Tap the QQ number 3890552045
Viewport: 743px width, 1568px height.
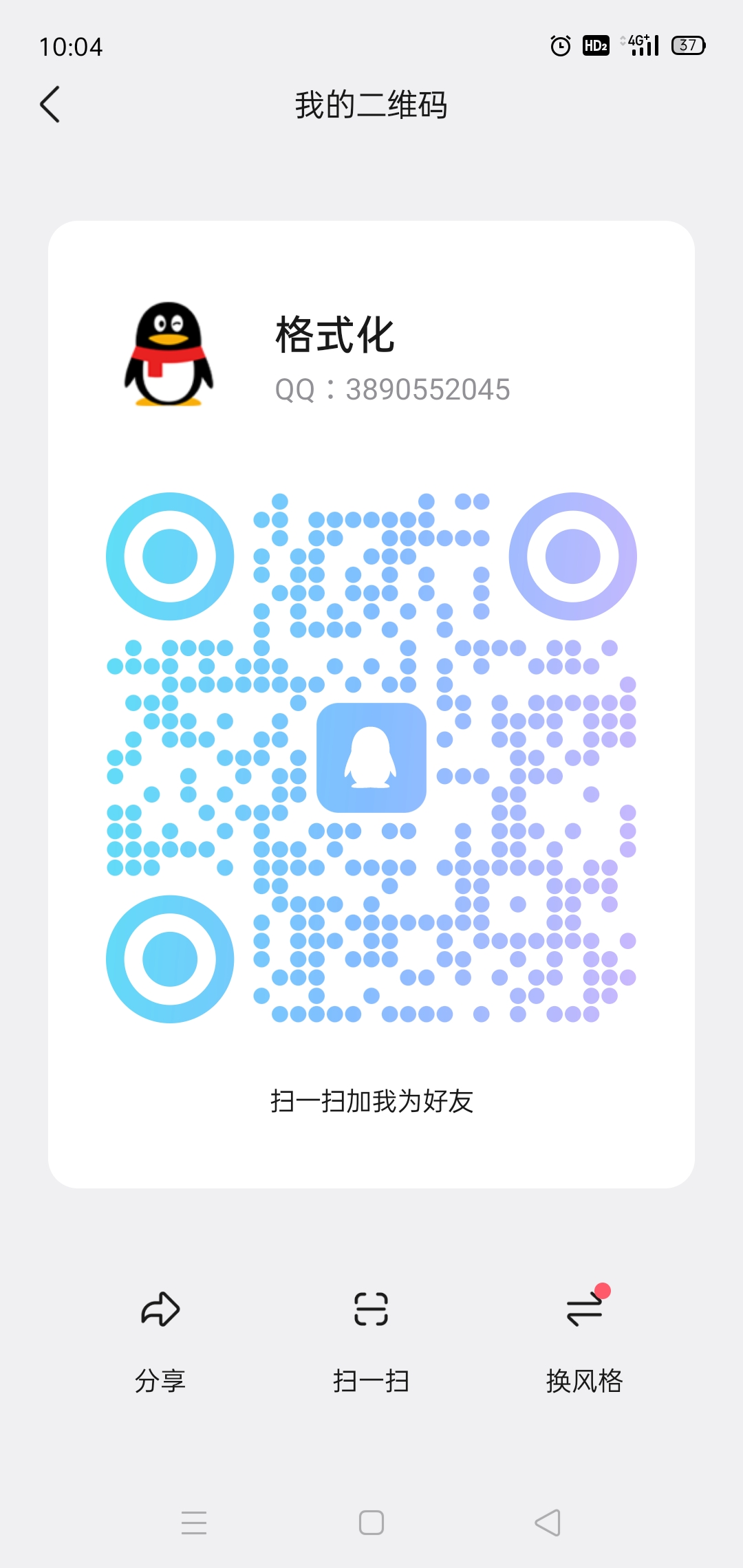[392, 389]
